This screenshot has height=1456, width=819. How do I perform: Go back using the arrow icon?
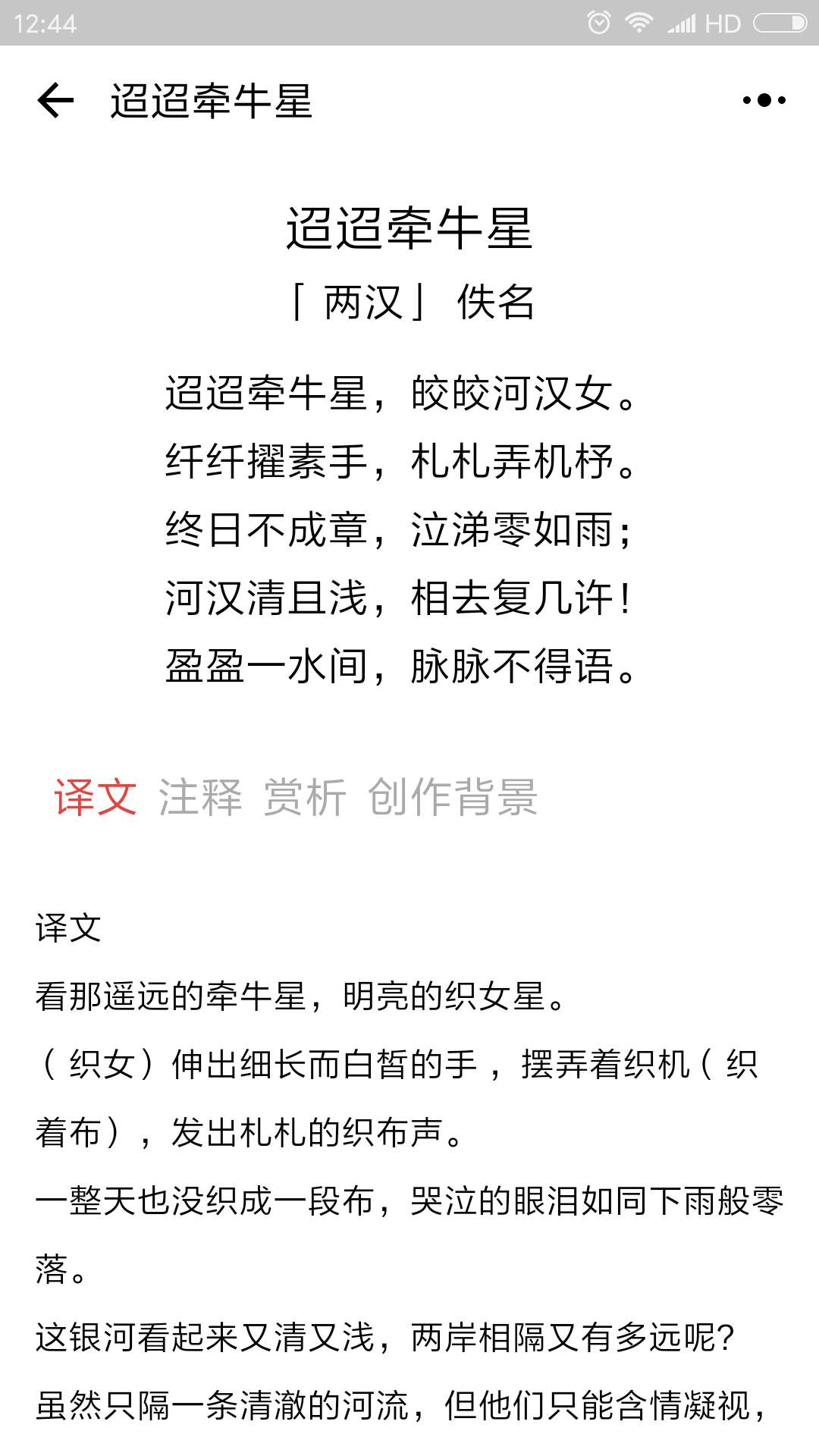click(x=55, y=100)
